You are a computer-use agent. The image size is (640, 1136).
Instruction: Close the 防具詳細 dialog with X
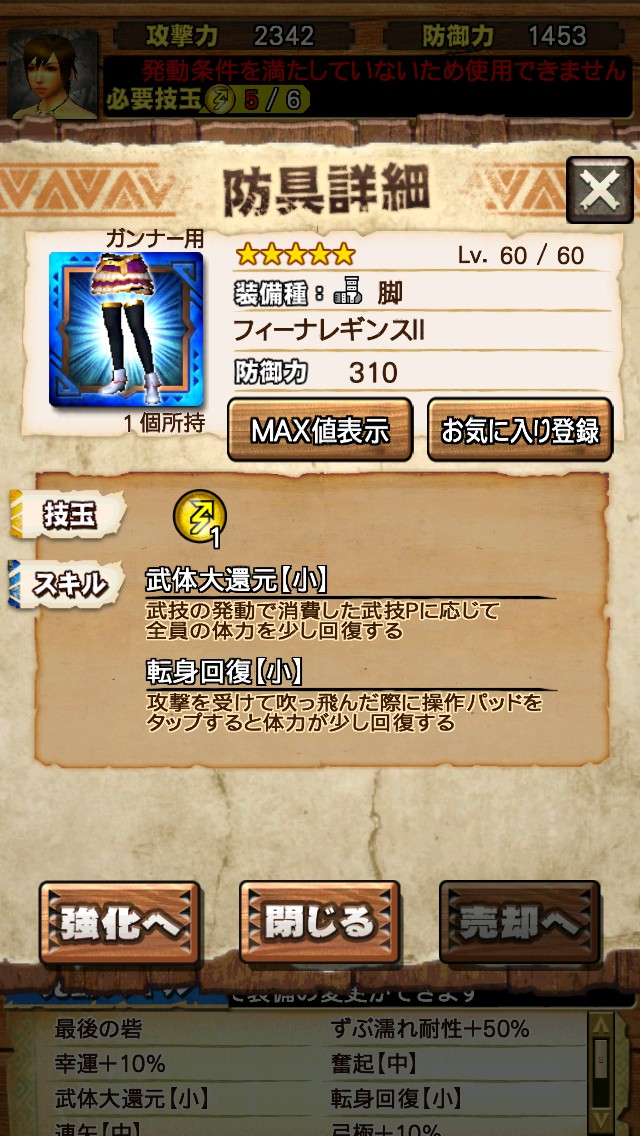[x=599, y=190]
